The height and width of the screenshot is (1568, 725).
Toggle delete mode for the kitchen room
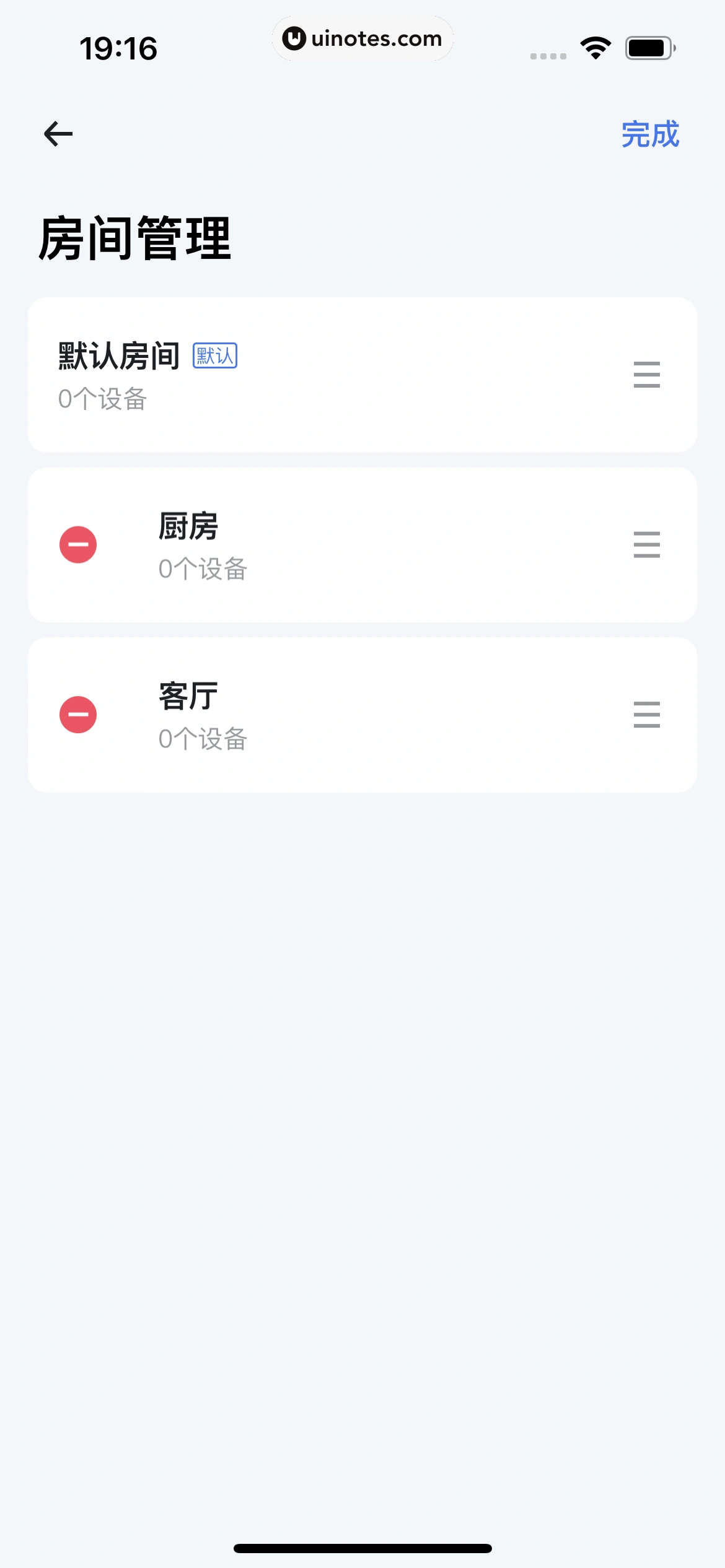click(x=77, y=545)
